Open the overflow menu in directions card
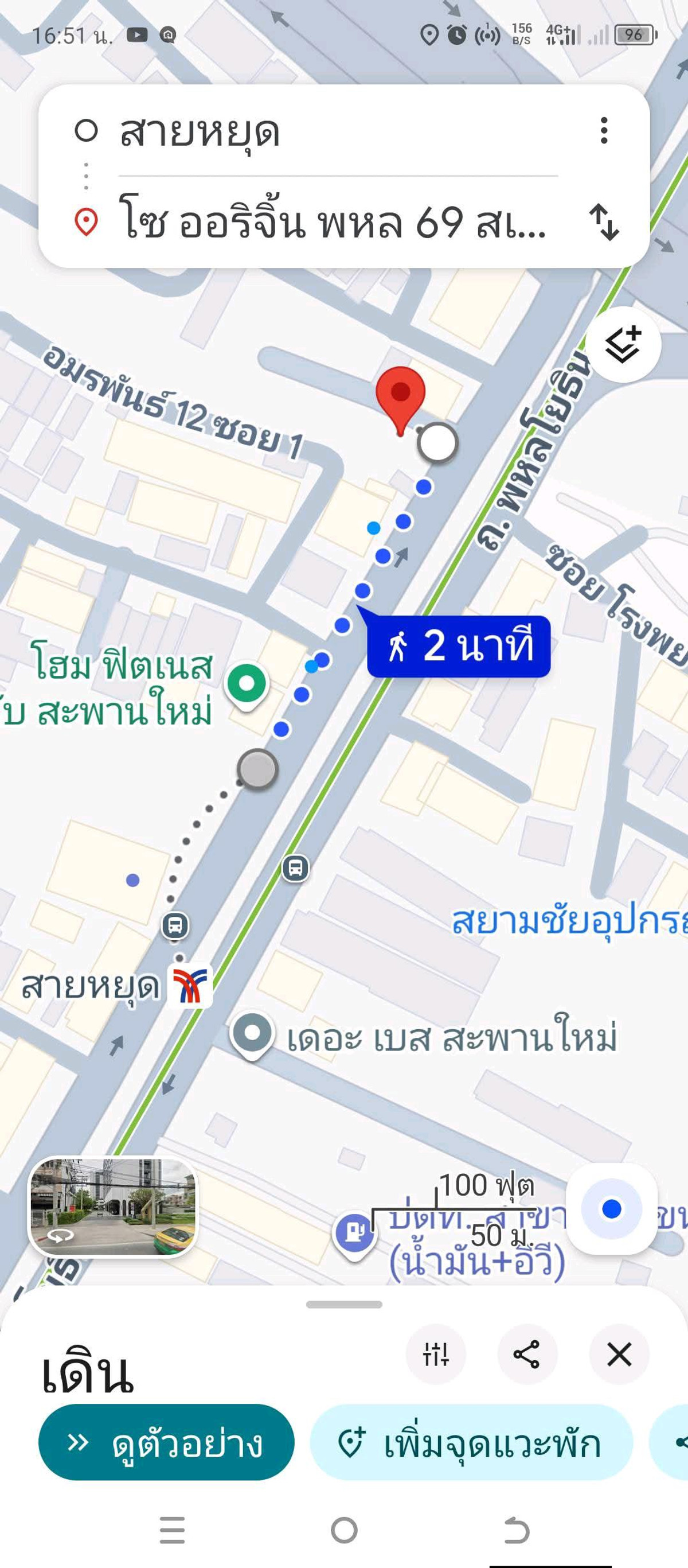688x1568 pixels. [x=604, y=131]
